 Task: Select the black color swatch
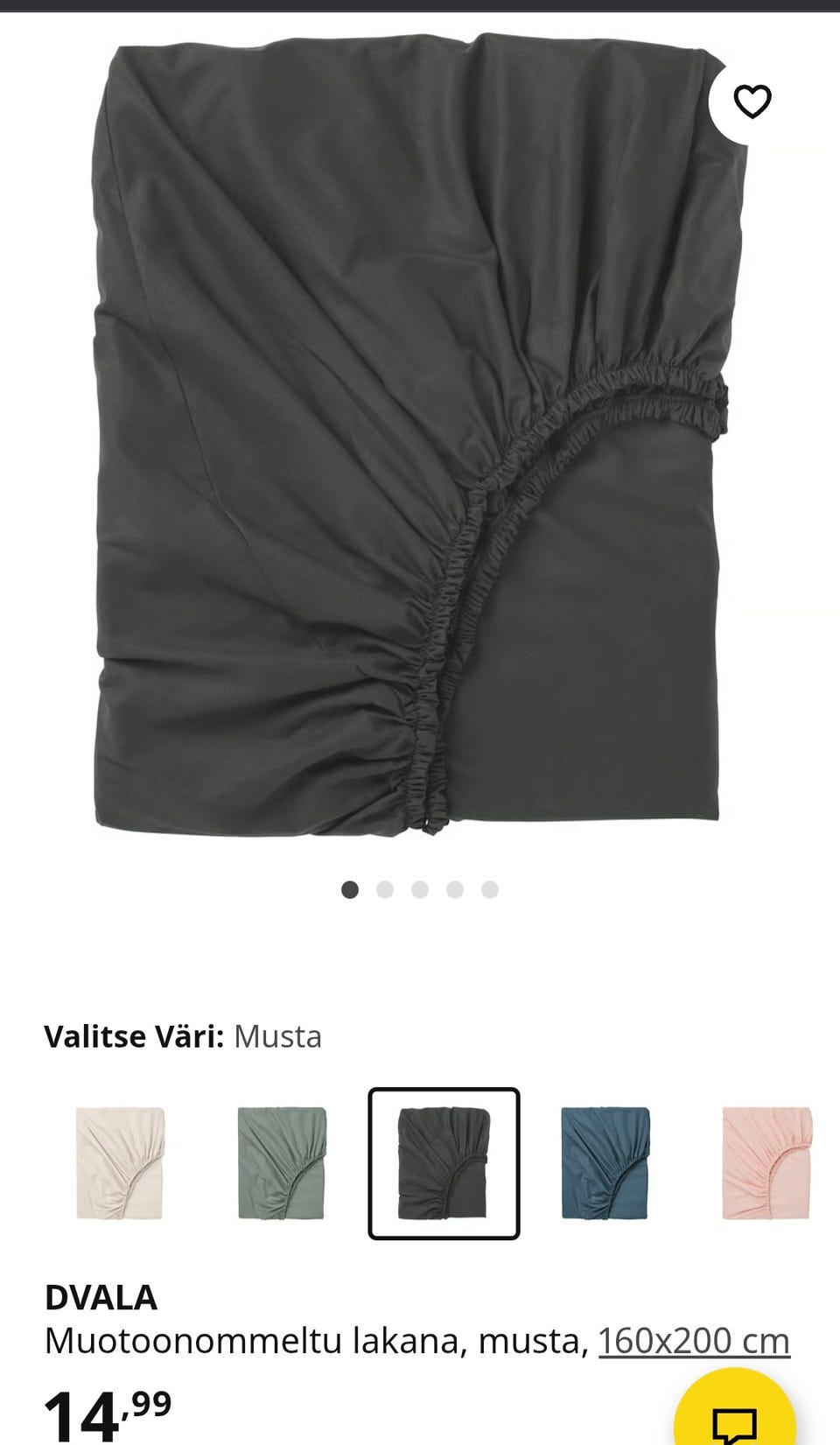click(444, 1163)
